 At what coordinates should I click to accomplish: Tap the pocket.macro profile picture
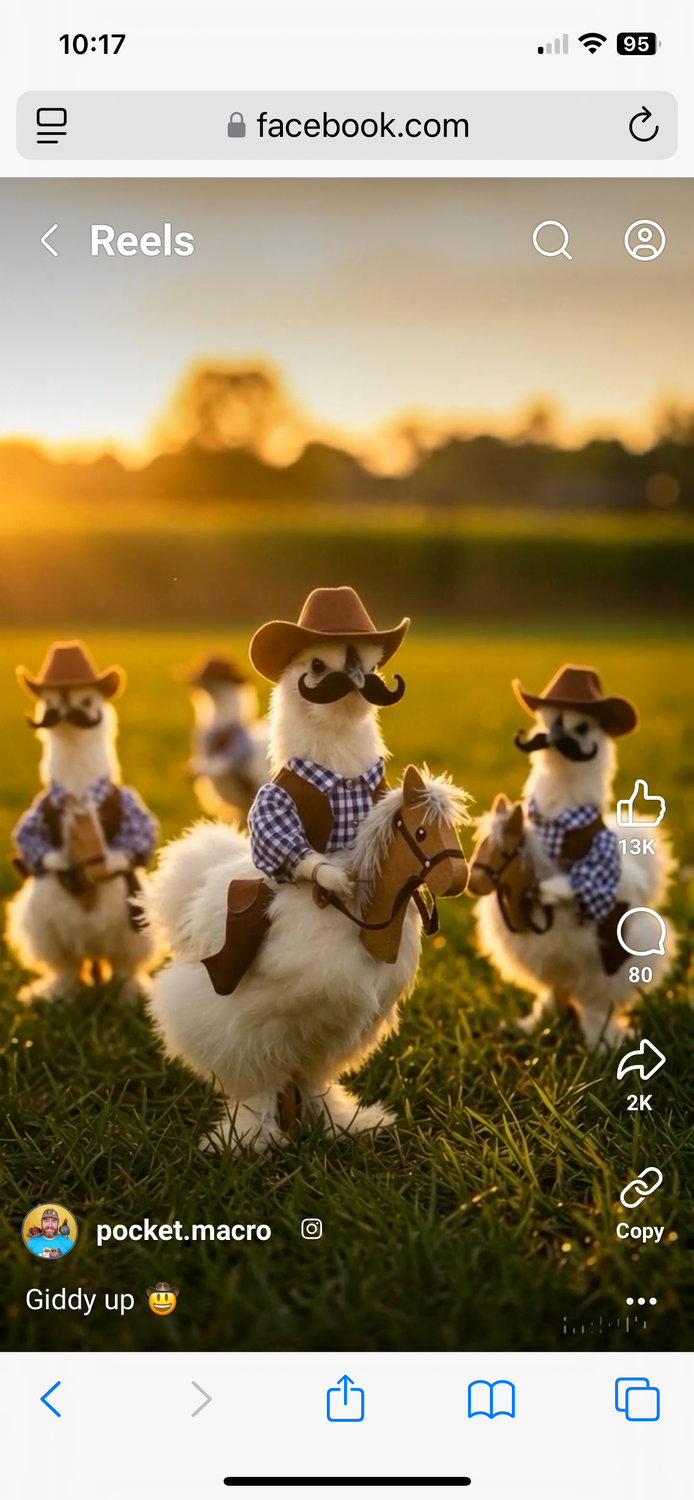click(x=50, y=1231)
